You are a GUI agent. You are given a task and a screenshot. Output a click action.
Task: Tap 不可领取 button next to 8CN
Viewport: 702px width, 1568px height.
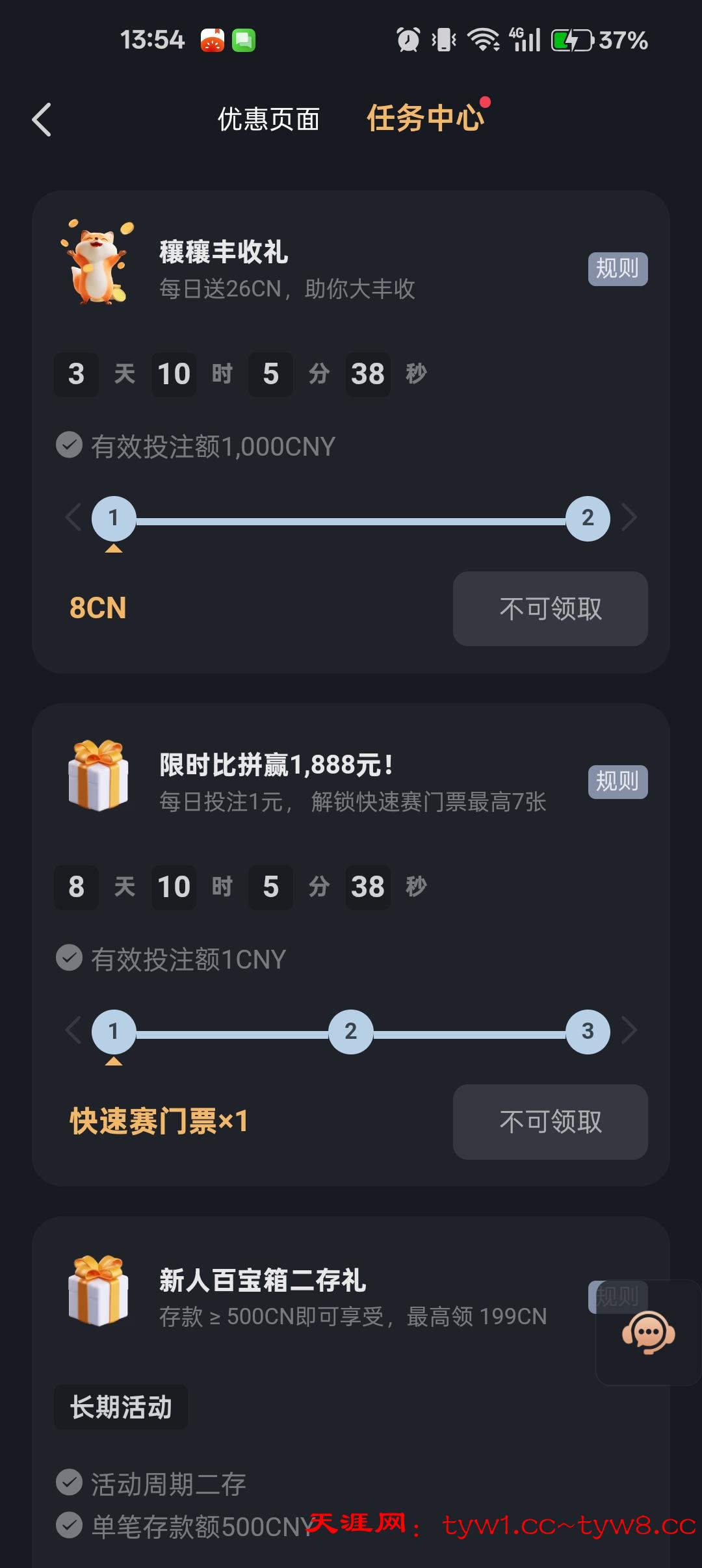click(550, 608)
